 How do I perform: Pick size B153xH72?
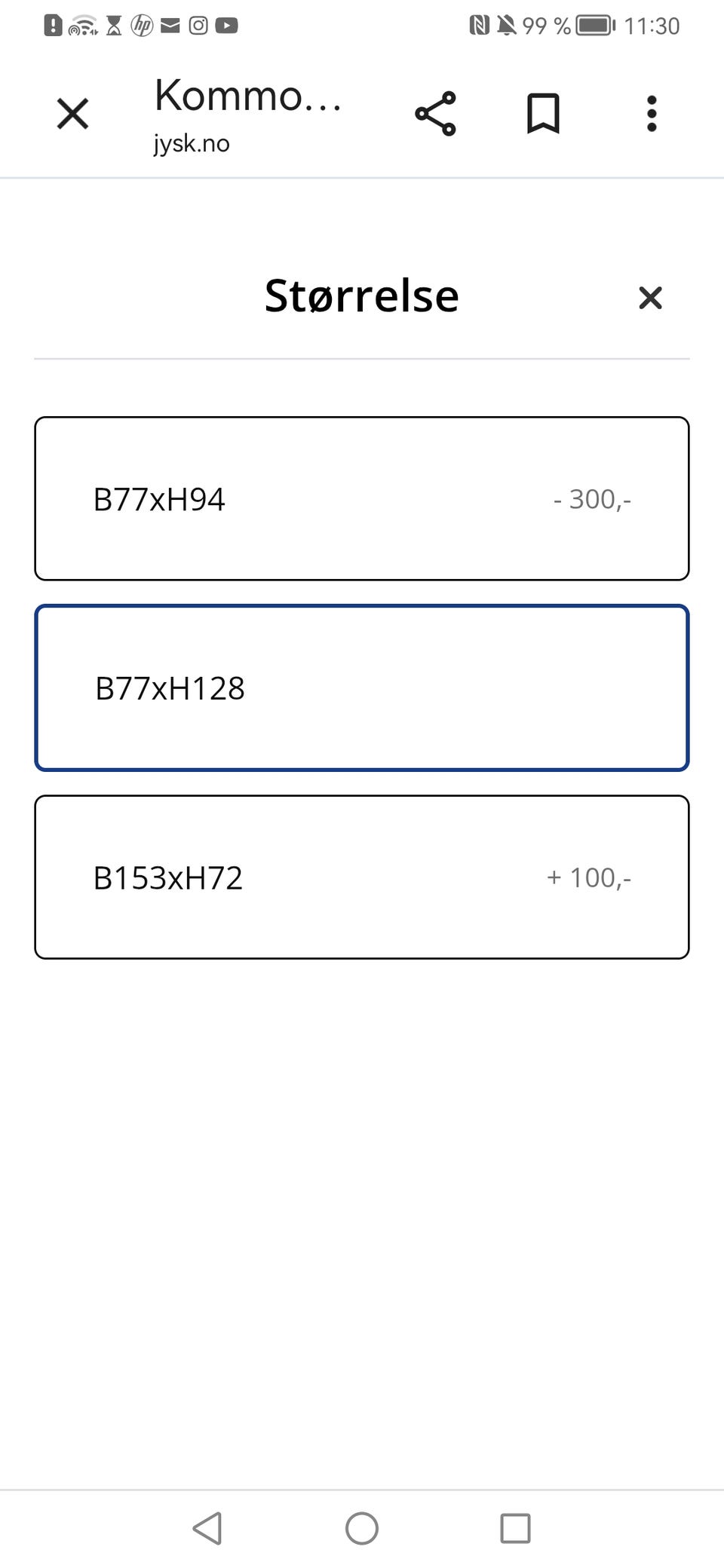point(362,877)
